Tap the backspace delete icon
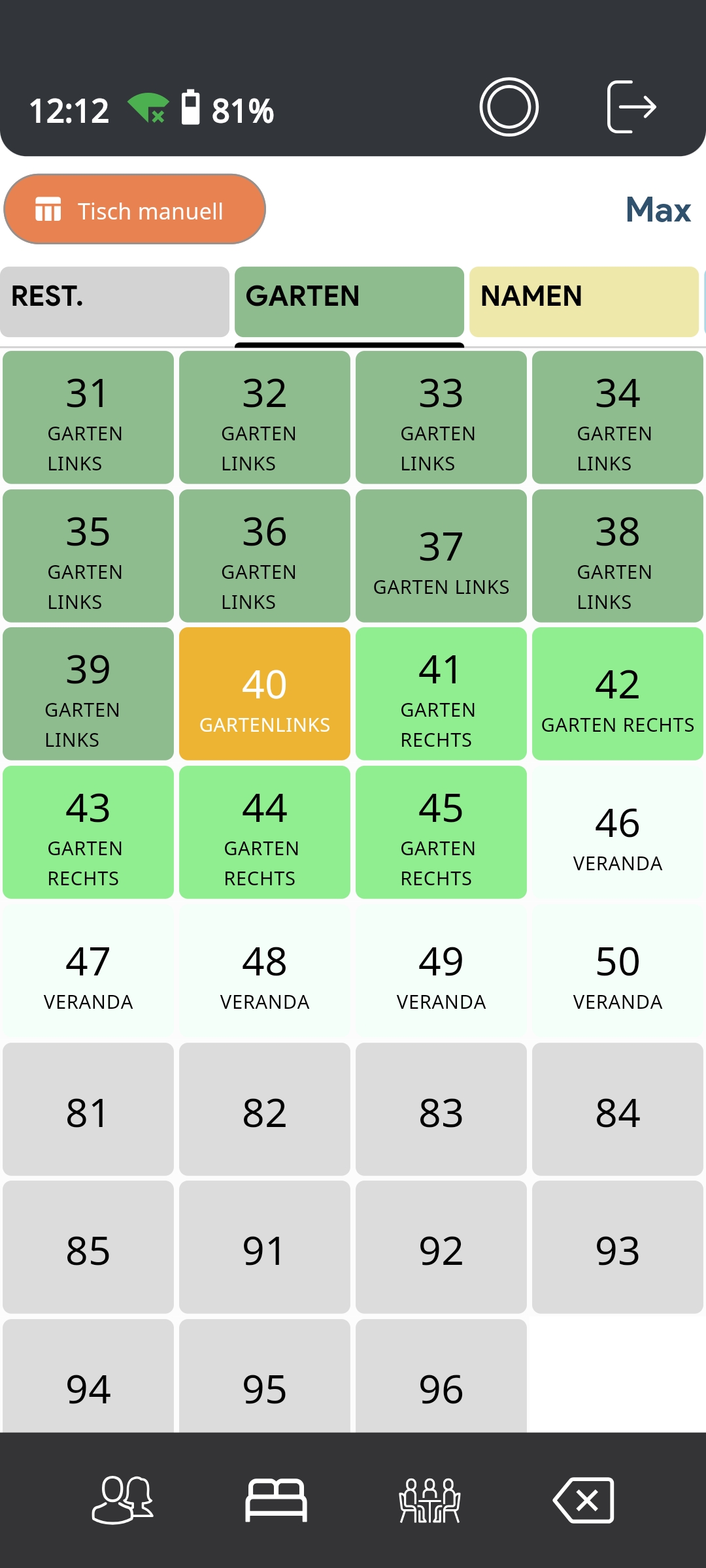 tap(583, 1500)
